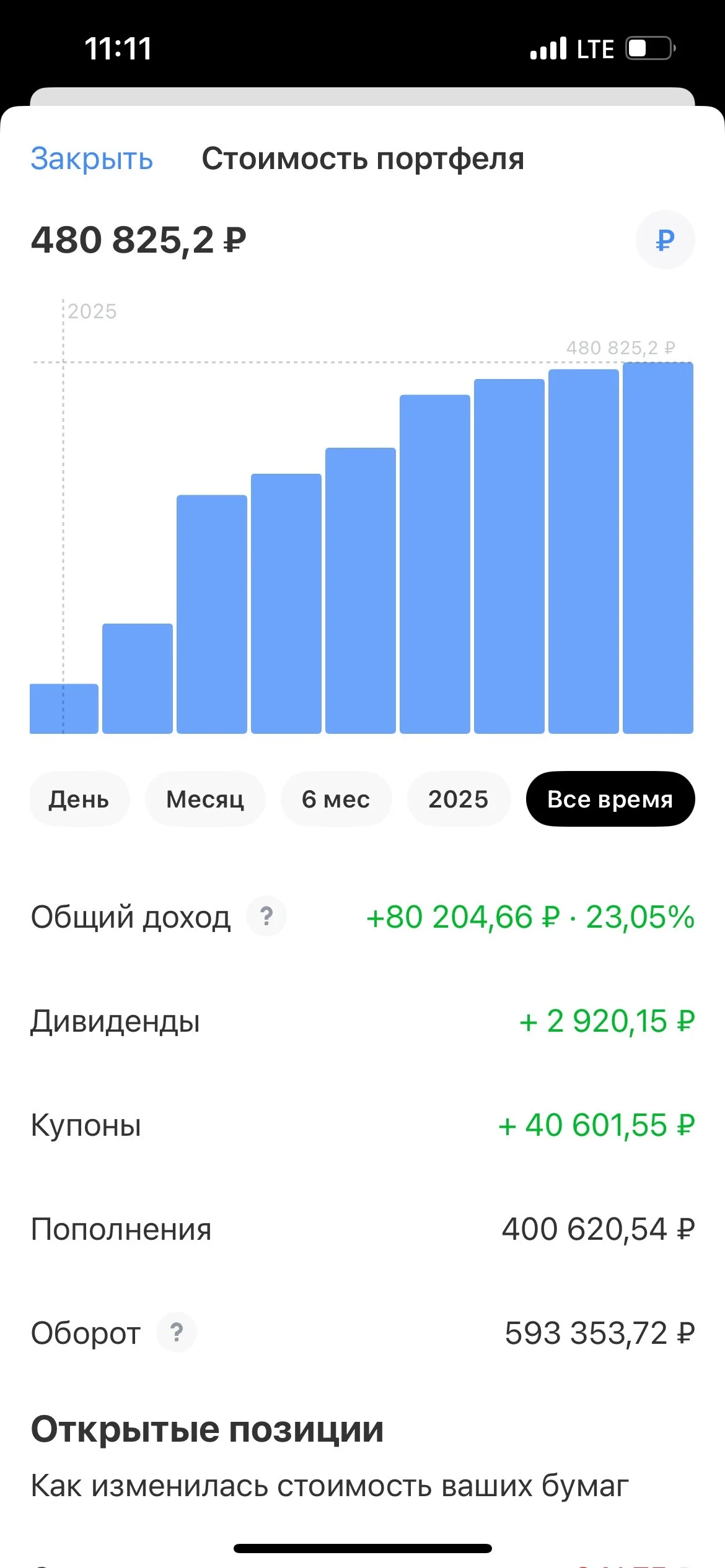725x1568 pixels.
Task: Open the help hint next to Общий доход
Action: coord(266,916)
